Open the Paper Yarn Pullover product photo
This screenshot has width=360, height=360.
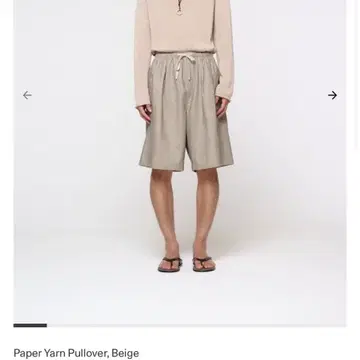180,162
